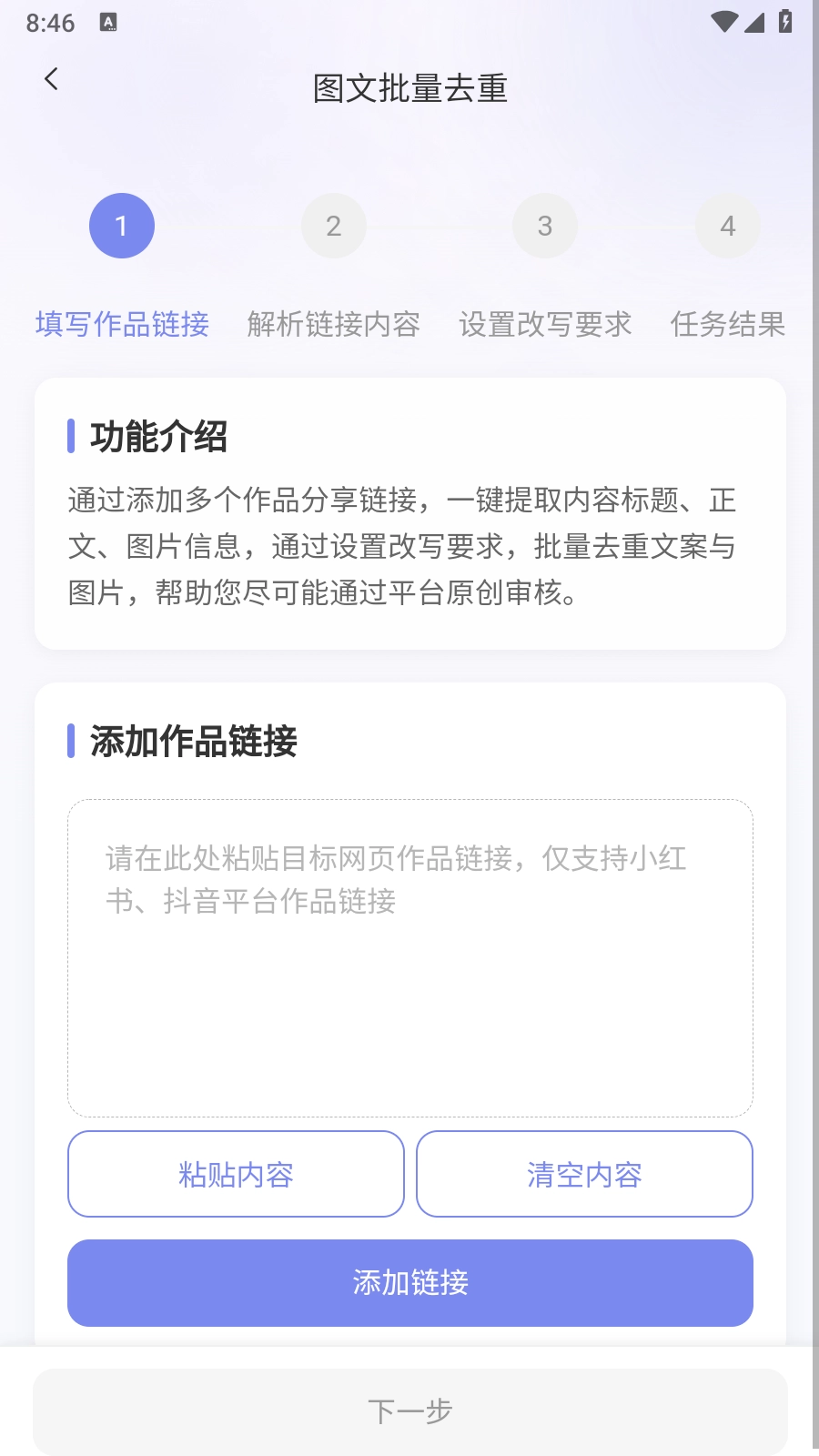Image resolution: width=819 pixels, height=1456 pixels.
Task: Tap step circle 2 in the stepper
Action: pos(333,225)
